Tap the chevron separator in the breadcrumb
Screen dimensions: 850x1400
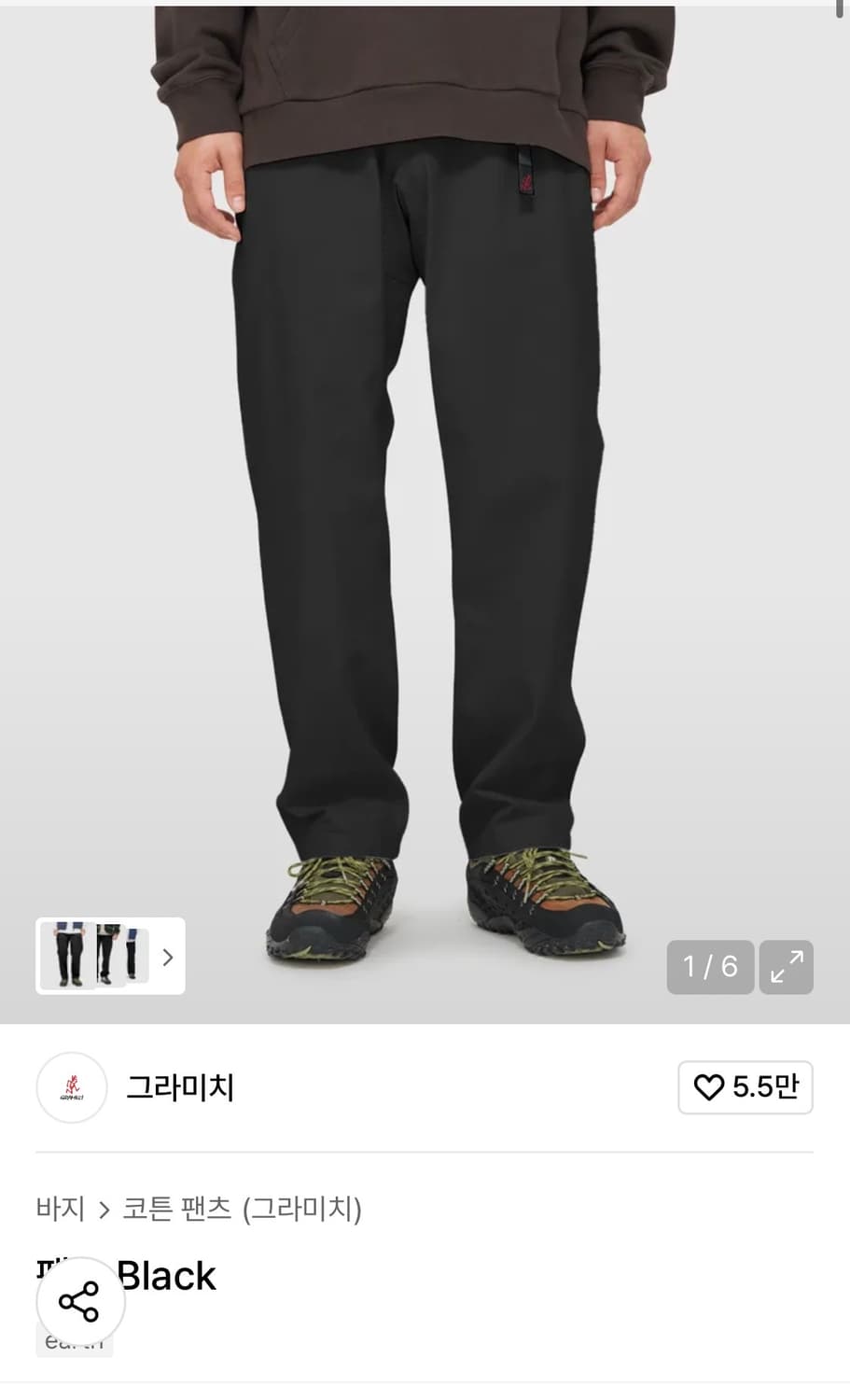[x=103, y=1208]
